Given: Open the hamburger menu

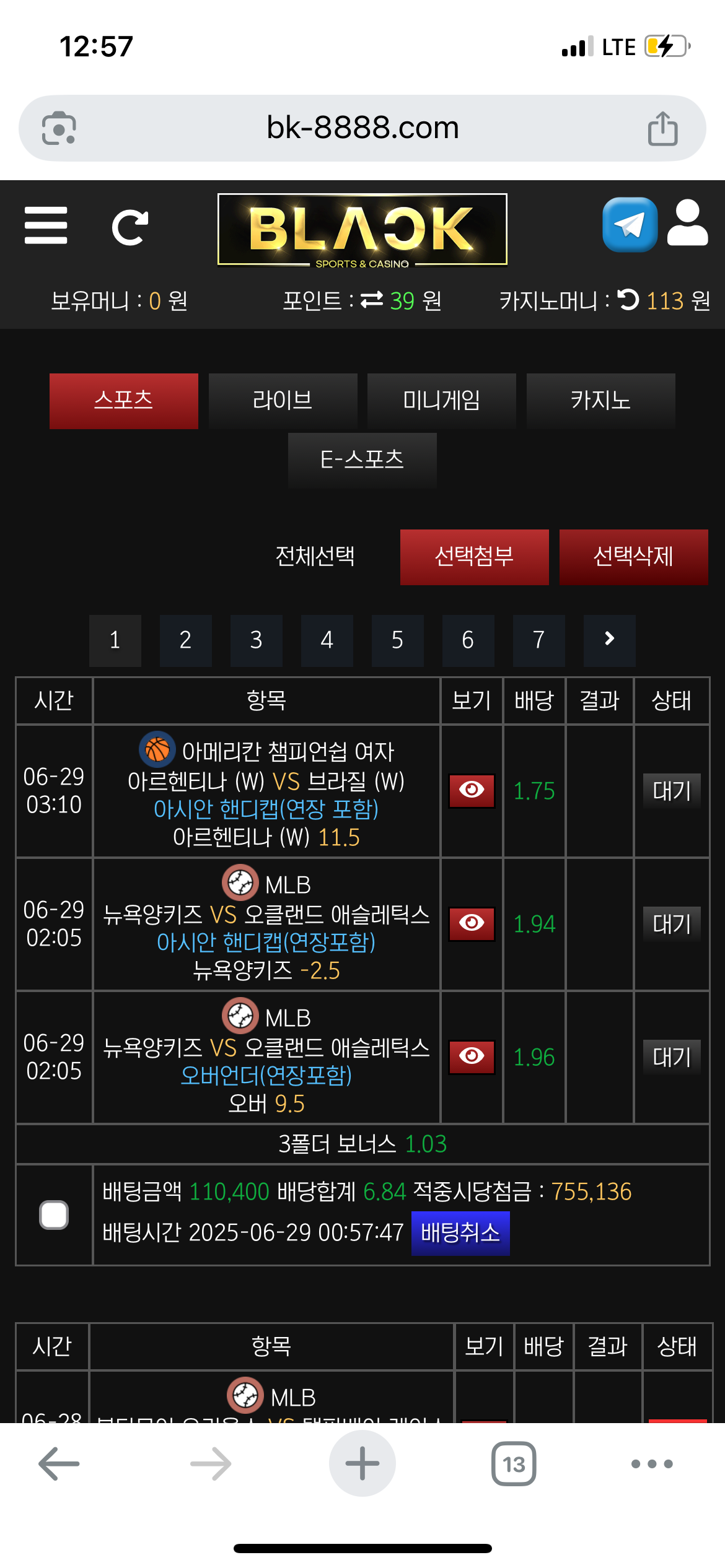Looking at the screenshot, I should click(x=46, y=225).
